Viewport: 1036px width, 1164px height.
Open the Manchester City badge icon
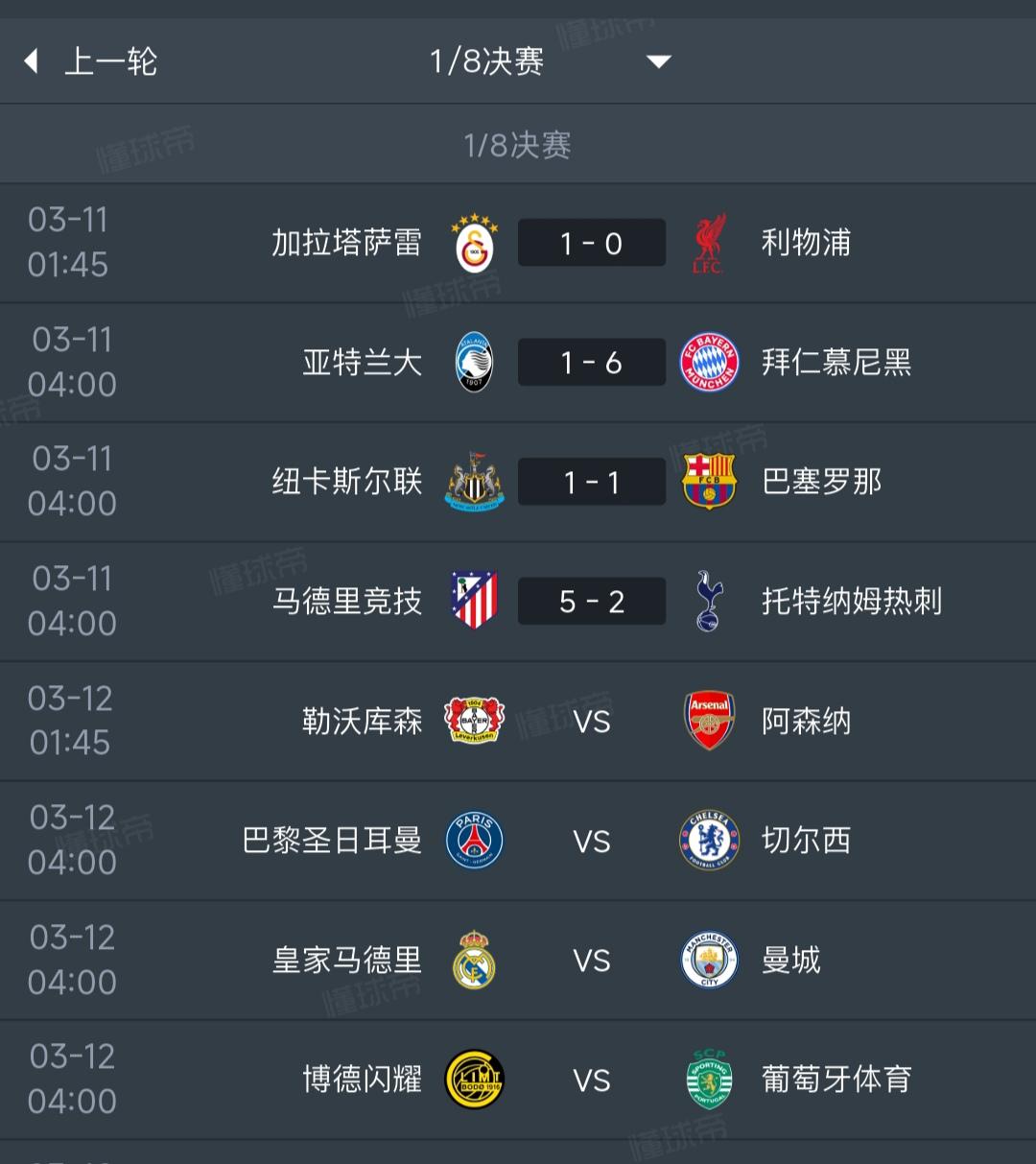click(707, 960)
